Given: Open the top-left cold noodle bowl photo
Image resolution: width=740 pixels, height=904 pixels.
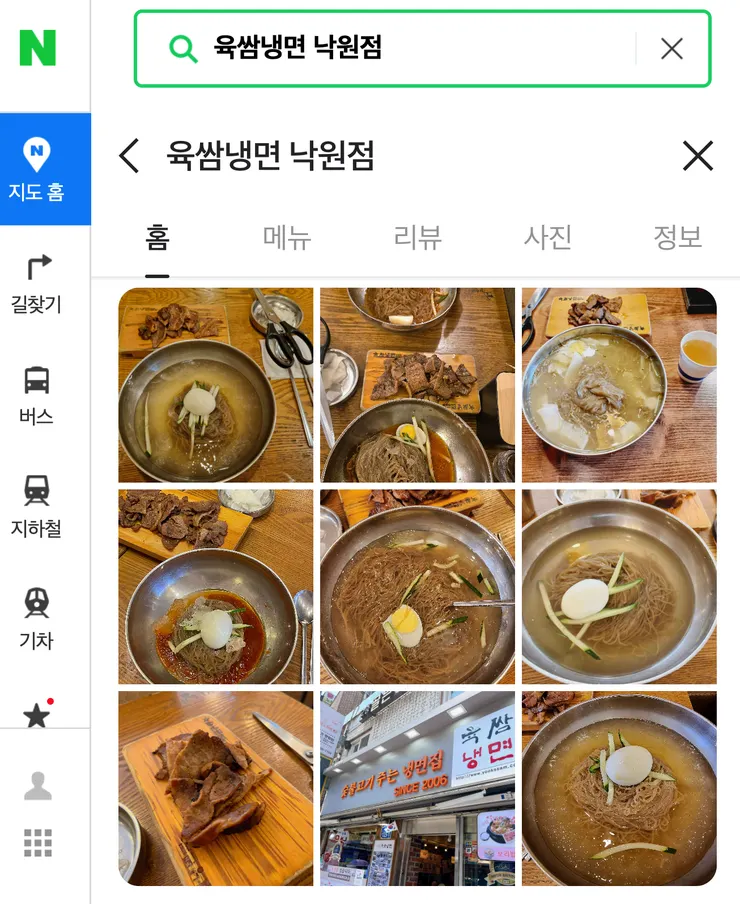Looking at the screenshot, I should [x=215, y=386].
